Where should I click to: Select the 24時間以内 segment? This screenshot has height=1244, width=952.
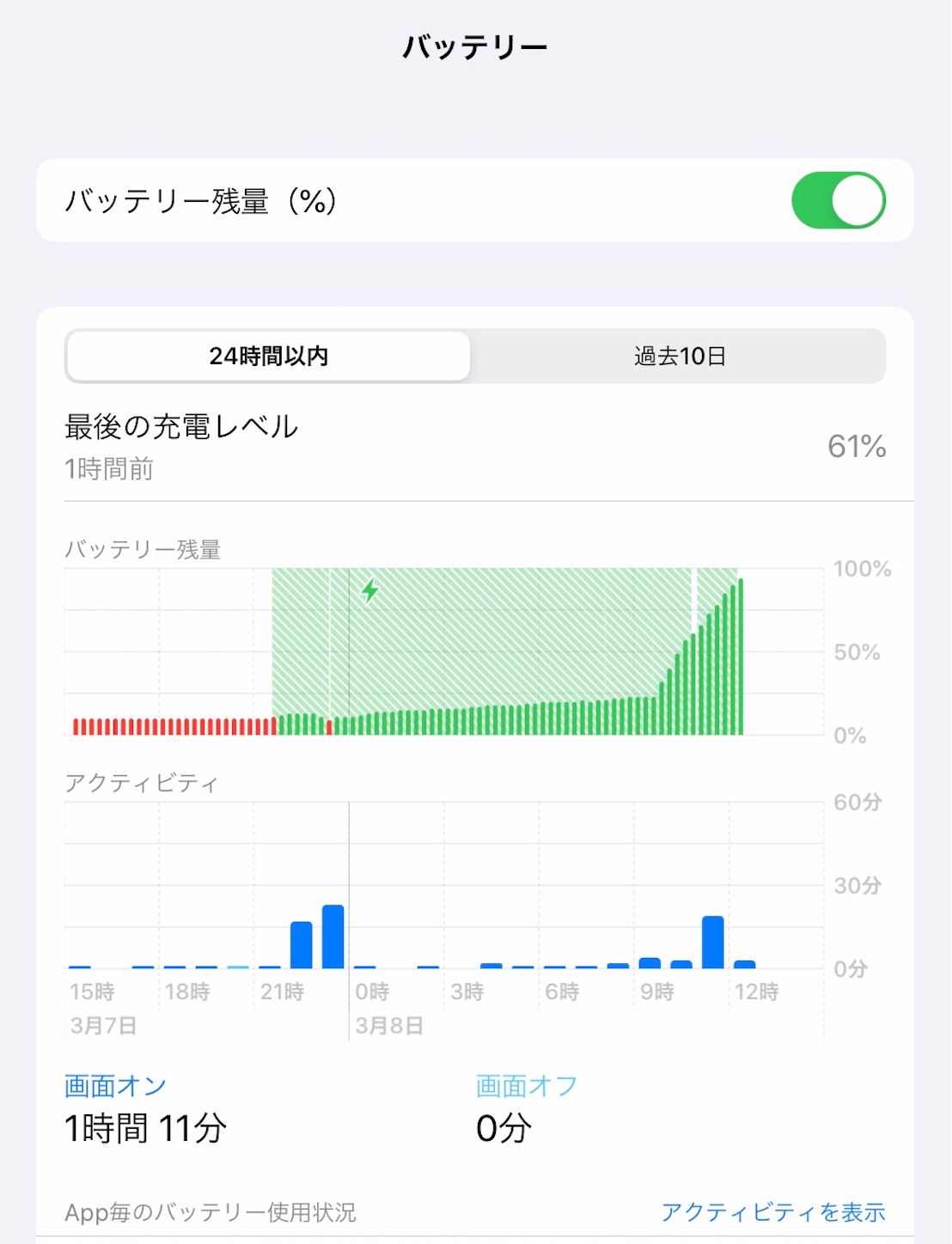[268, 356]
